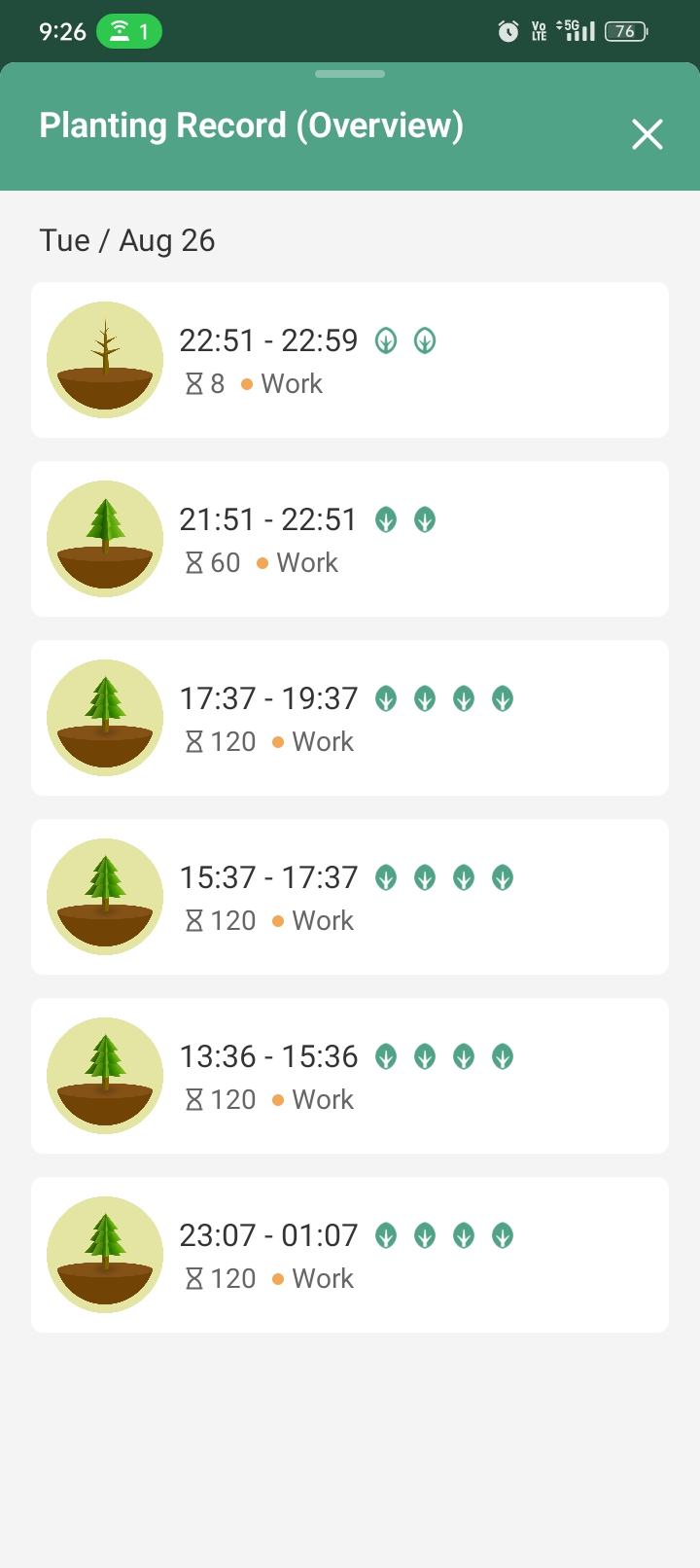Open the 13:36 - 15:36 planting record
Viewport: 700px width, 1568px height.
350,1076
